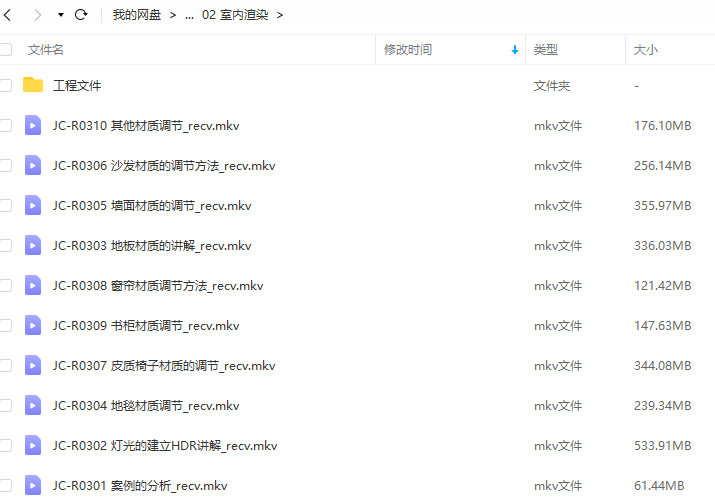Open JC-R0305 墙面材质的调节 video
Viewport: 715px width, 502px height.
(152, 206)
